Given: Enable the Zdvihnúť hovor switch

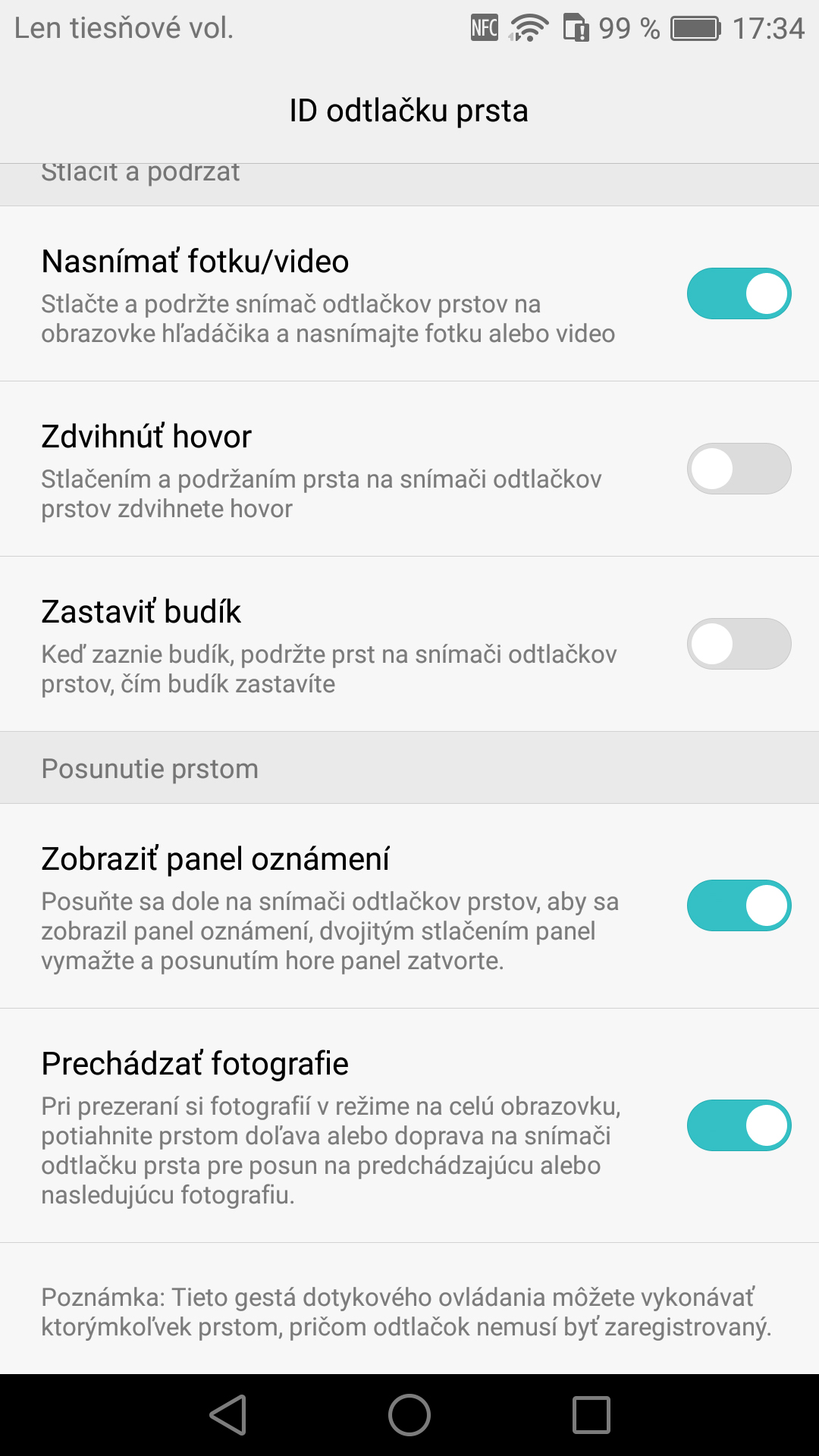Looking at the screenshot, I should [739, 469].
